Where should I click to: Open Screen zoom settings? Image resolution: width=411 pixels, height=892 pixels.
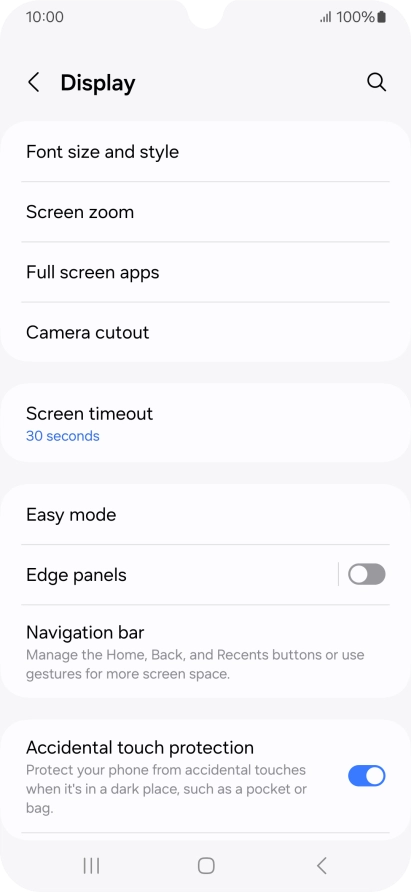click(206, 212)
